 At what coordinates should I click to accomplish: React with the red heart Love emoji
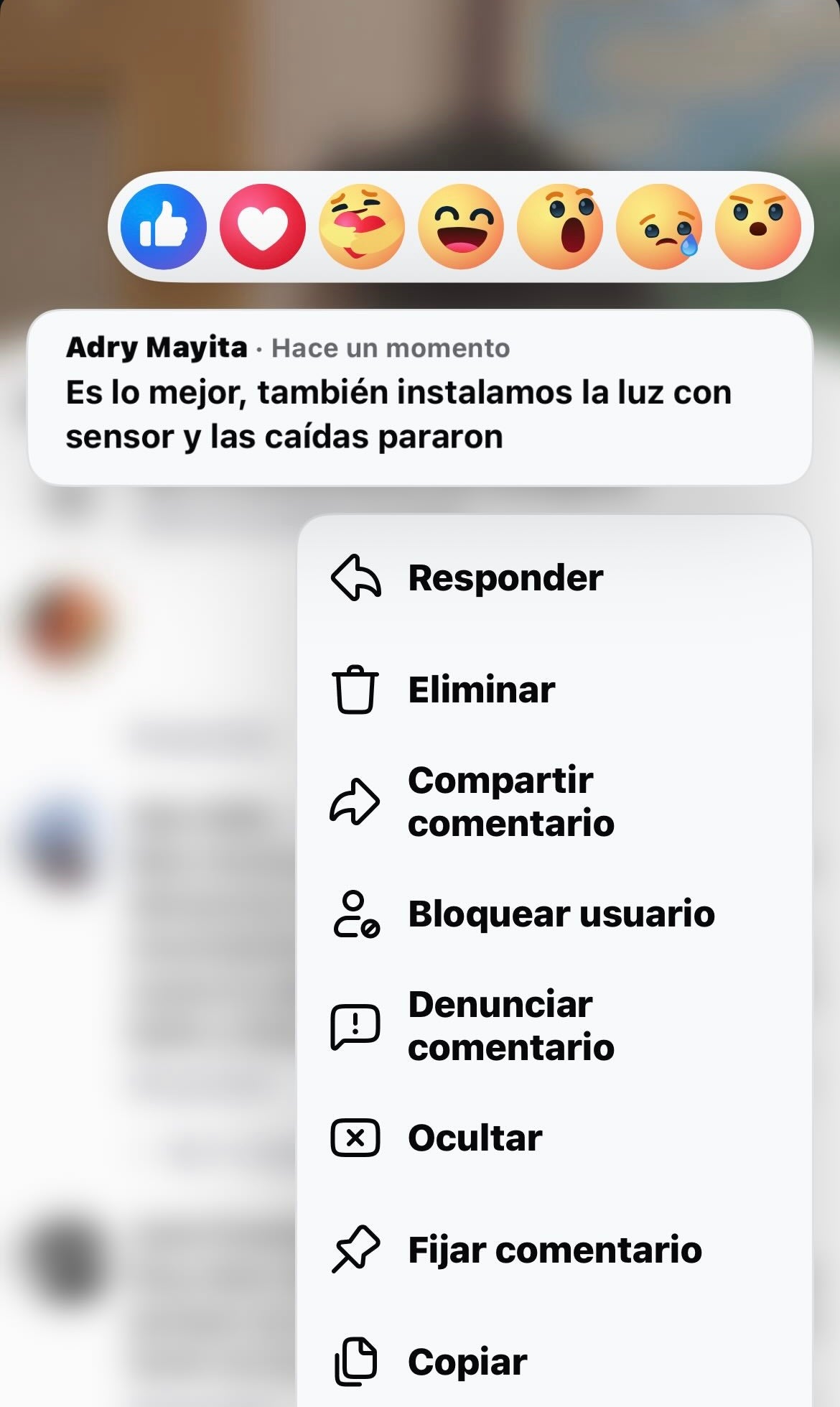pyautogui.click(x=263, y=227)
